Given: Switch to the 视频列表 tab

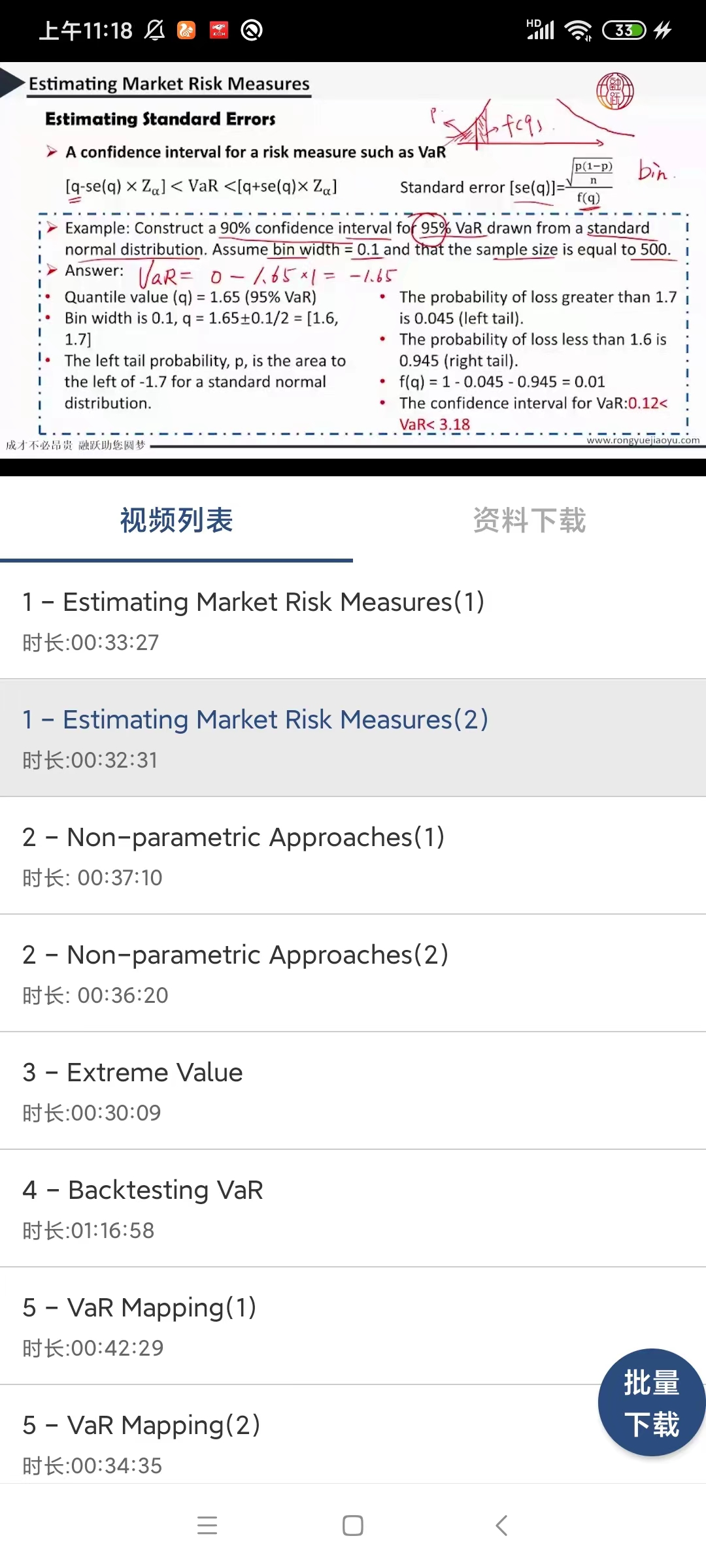Looking at the screenshot, I should click(176, 521).
